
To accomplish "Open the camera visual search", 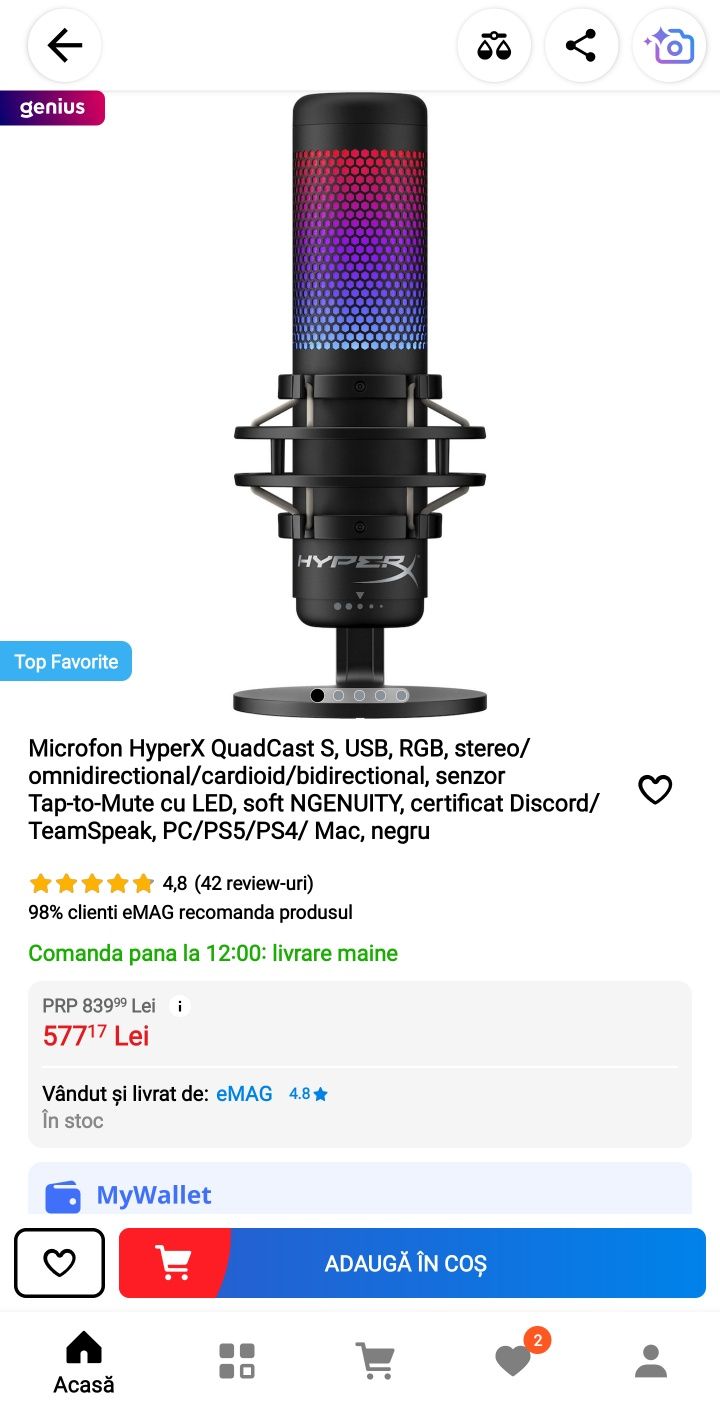I will click(669, 45).
